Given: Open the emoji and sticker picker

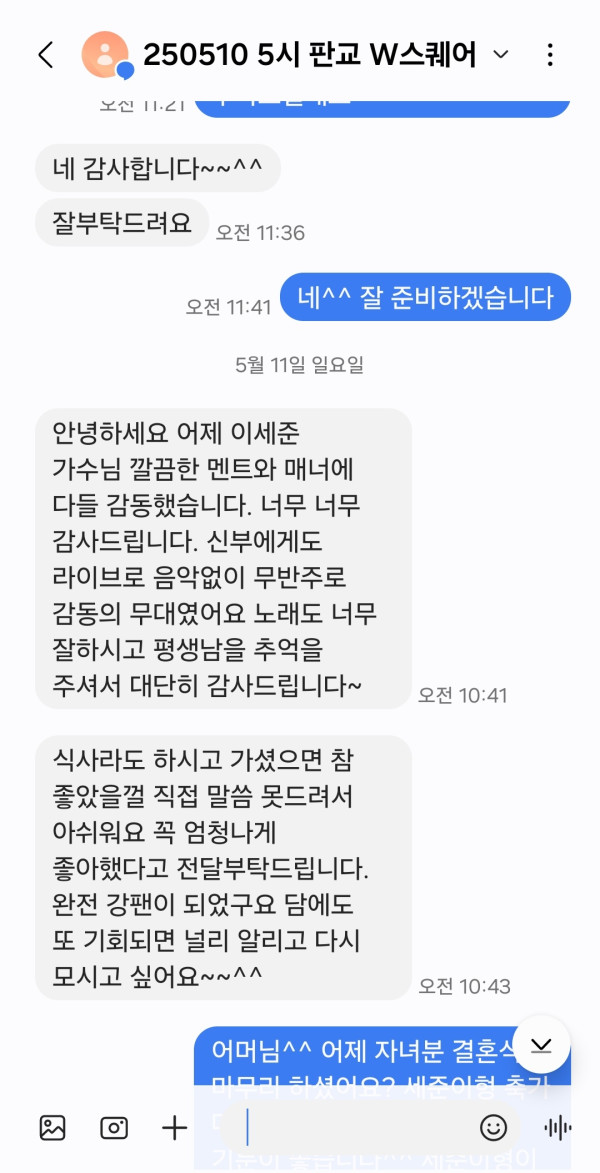Looking at the screenshot, I should tap(493, 1128).
